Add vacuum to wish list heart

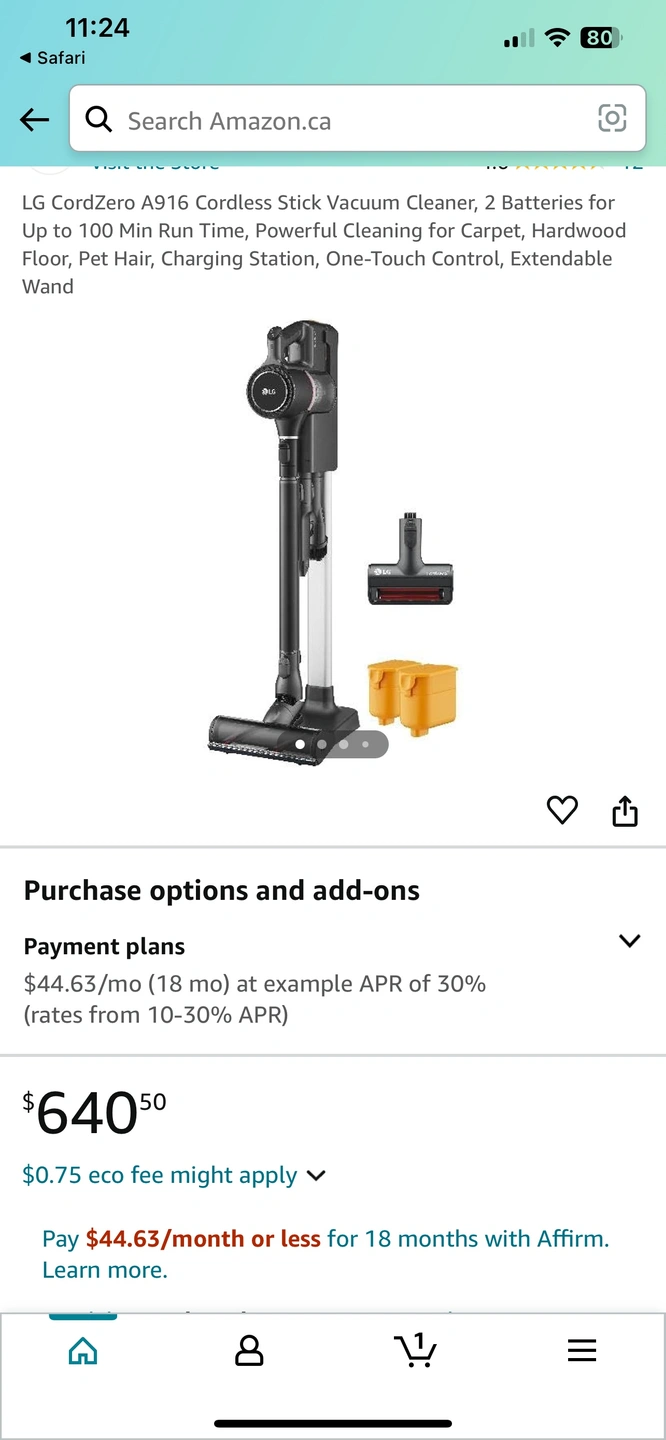[562, 810]
